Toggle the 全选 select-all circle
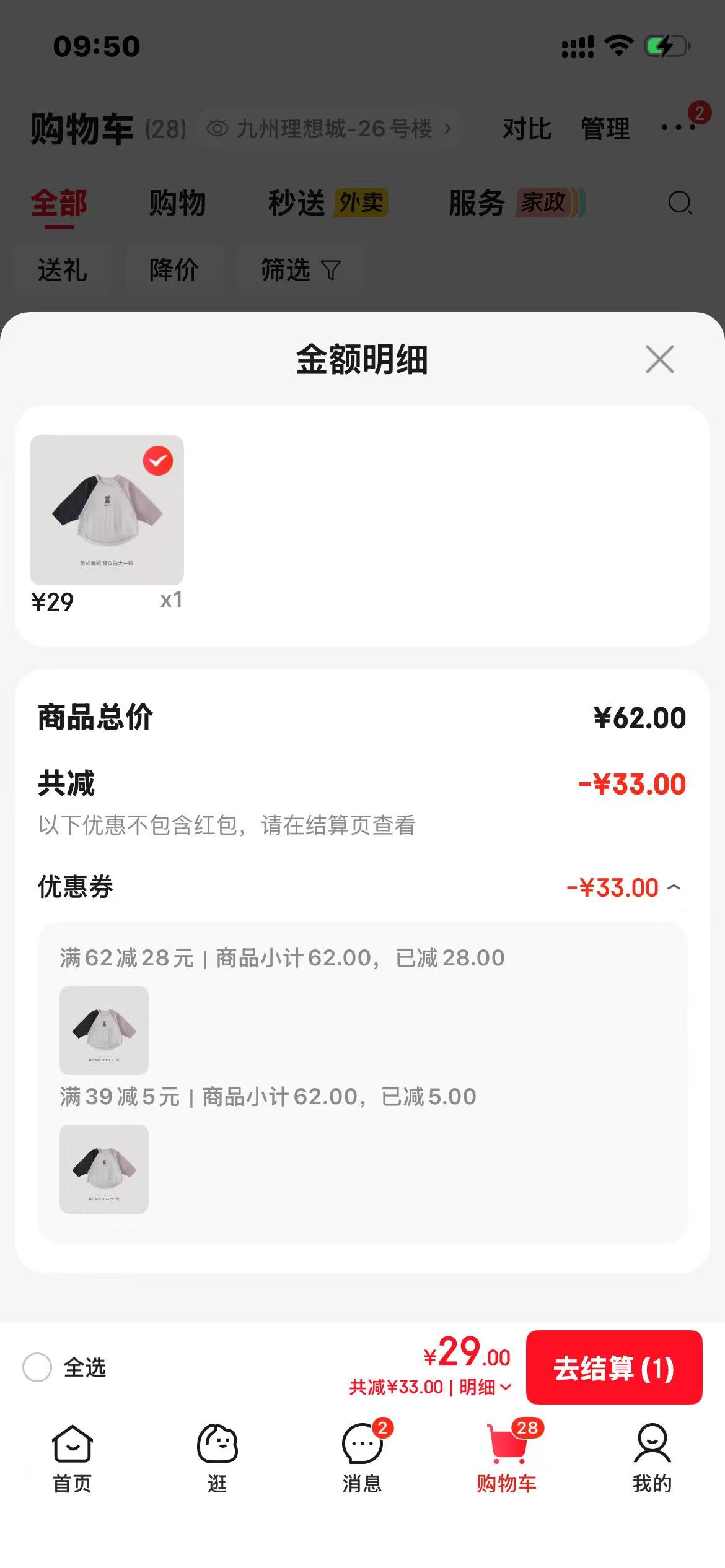This screenshot has height=1568, width=725. click(37, 1367)
